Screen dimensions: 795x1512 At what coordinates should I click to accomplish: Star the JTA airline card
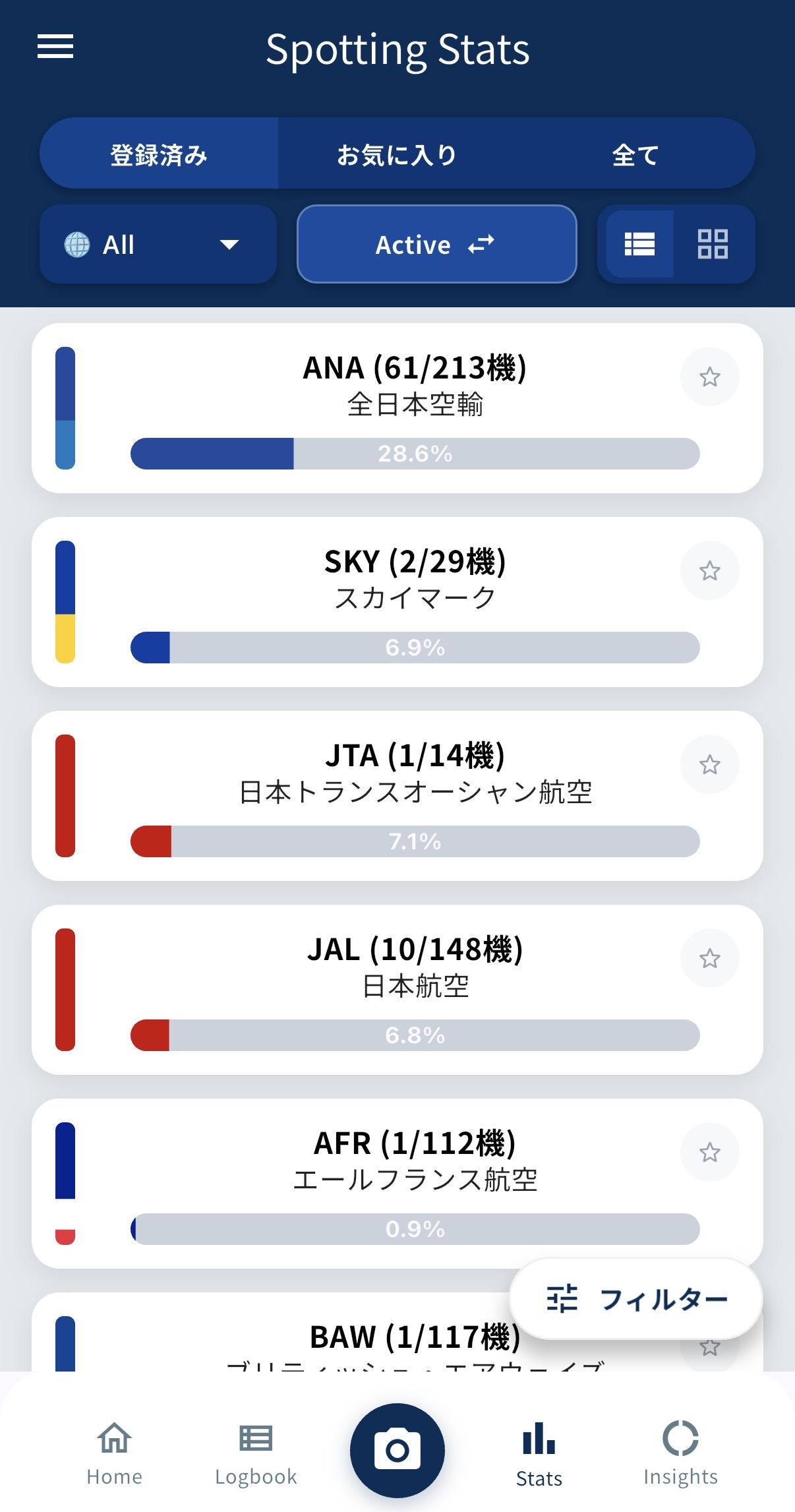[x=709, y=764]
